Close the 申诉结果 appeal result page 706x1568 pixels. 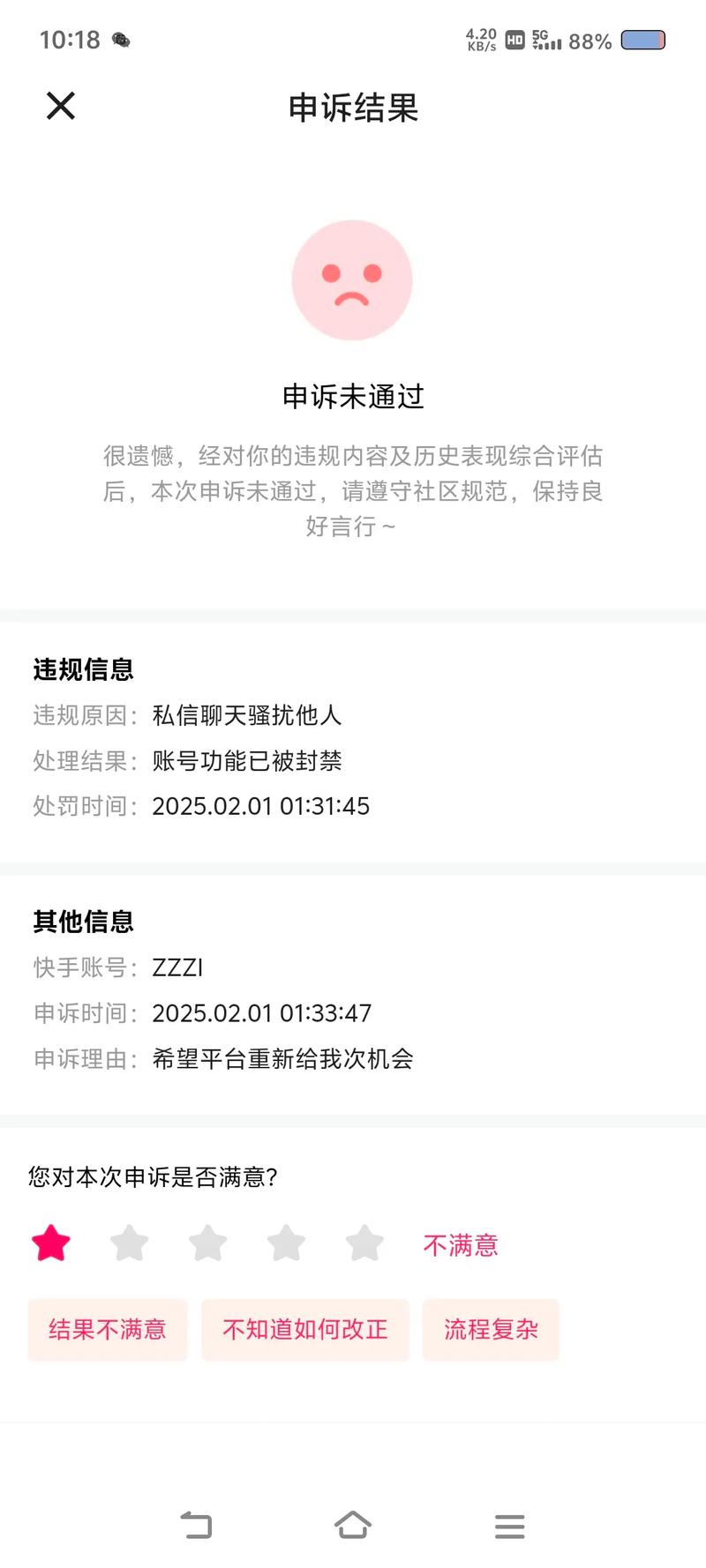pos(60,106)
